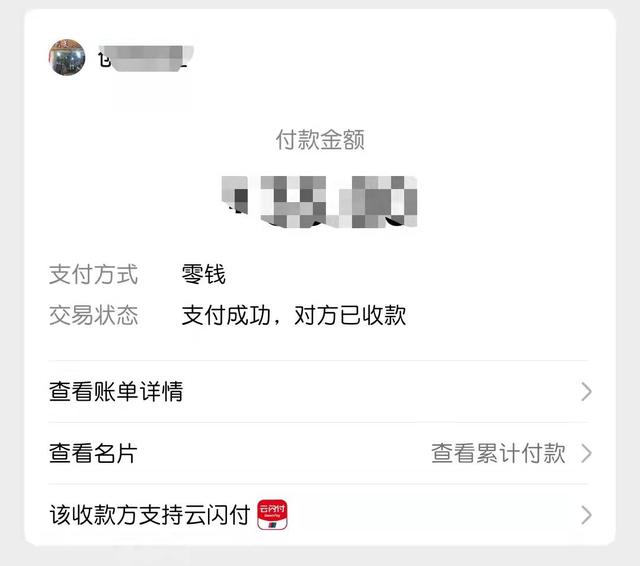Open 该收款方支持云闪付 row
640x566 pixels.
pos(150,516)
